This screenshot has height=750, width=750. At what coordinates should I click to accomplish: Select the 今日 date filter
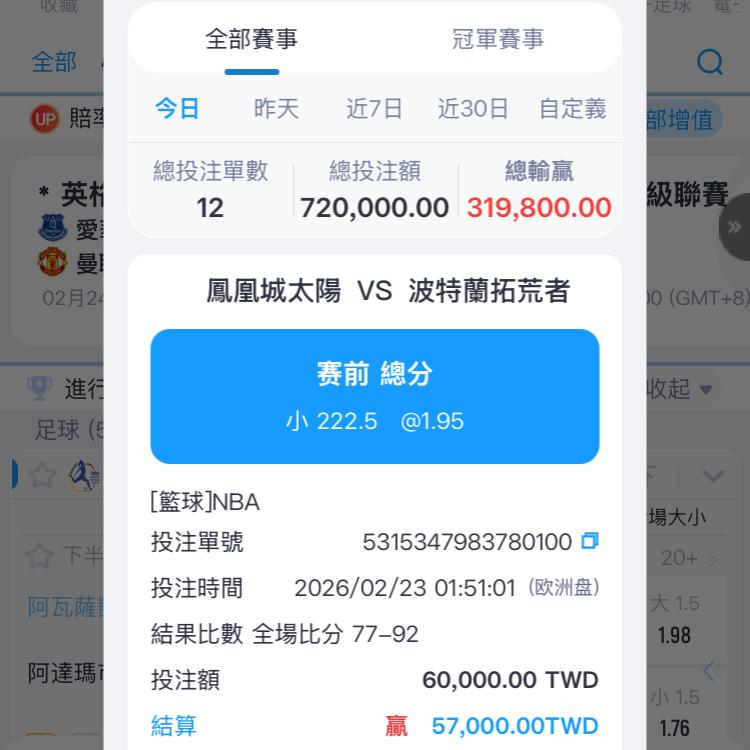click(177, 109)
